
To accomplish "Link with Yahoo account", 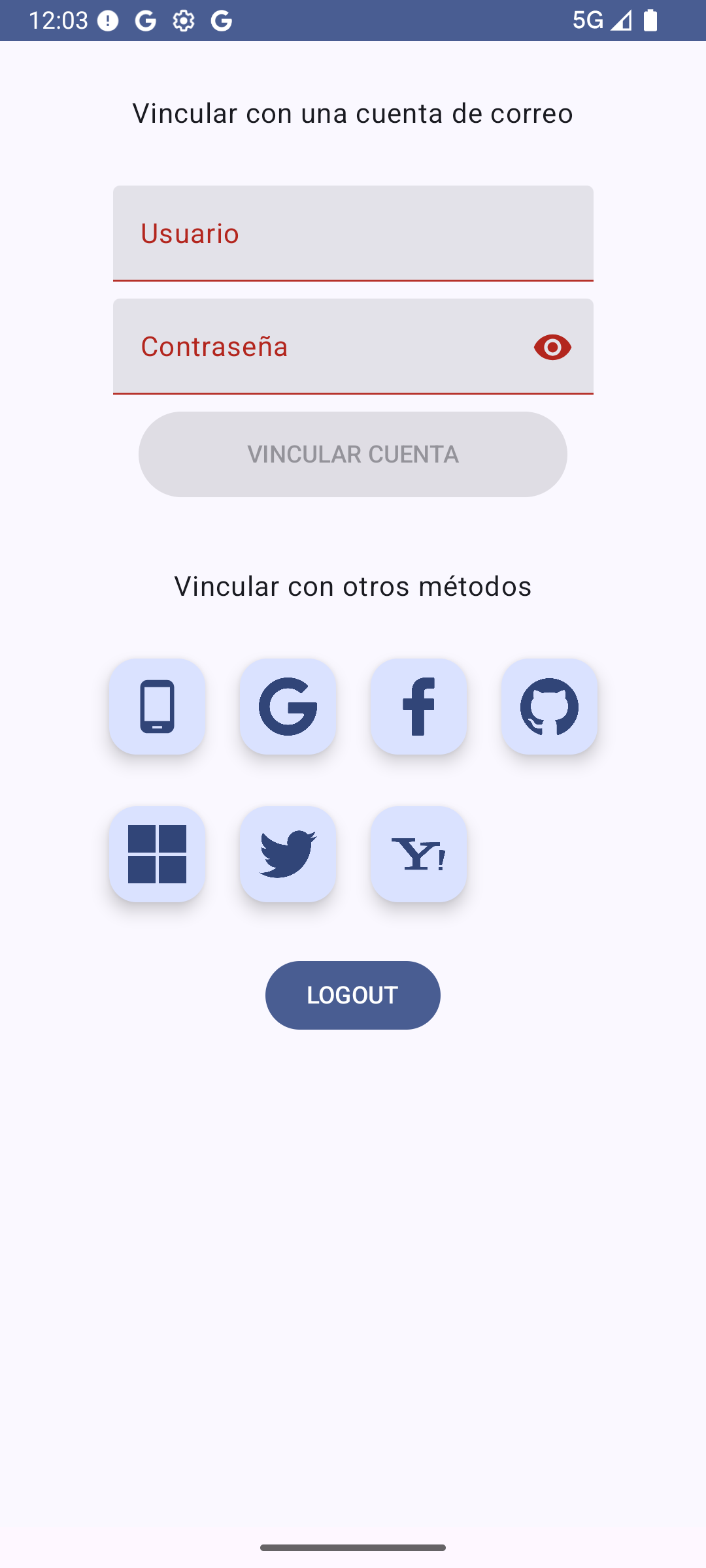I will point(419,854).
